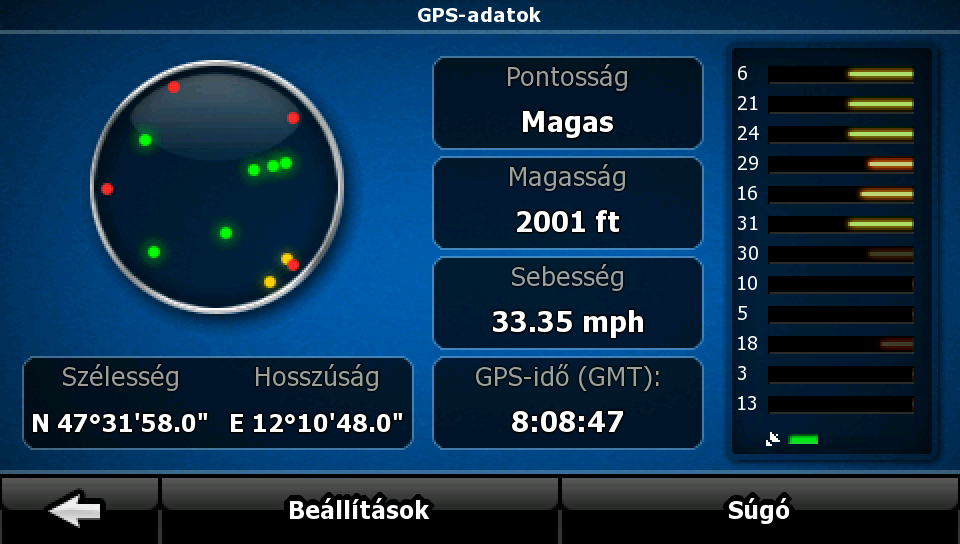The width and height of the screenshot is (960, 544).
Task: Open Beállítások settings
Action: 359,510
